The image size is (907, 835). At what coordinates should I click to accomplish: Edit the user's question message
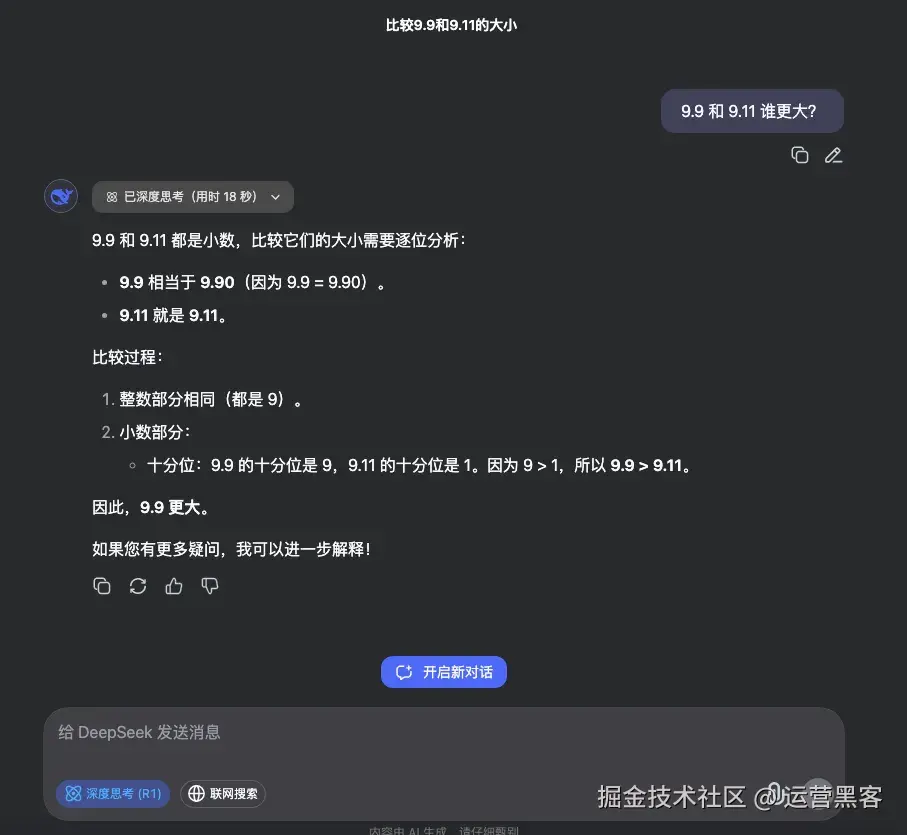[833, 155]
